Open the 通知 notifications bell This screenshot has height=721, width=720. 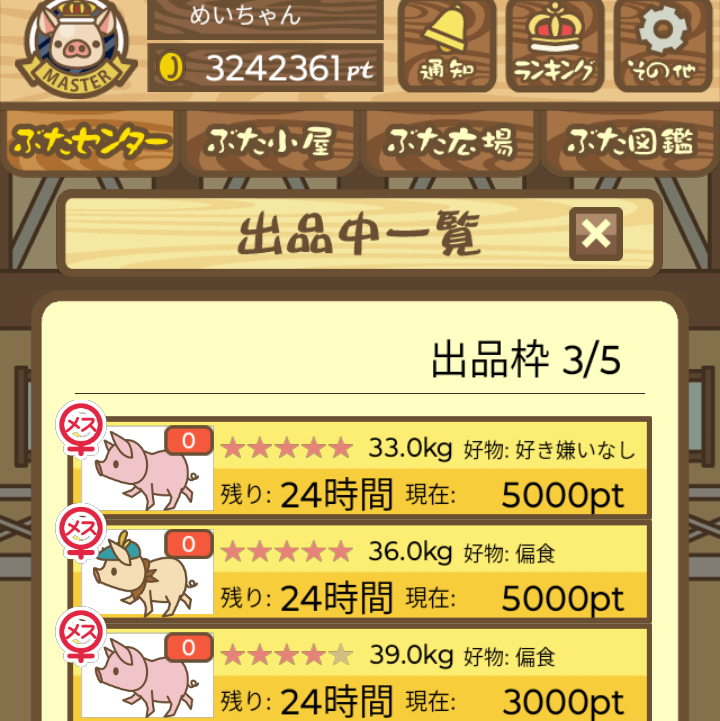tap(446, 46)
